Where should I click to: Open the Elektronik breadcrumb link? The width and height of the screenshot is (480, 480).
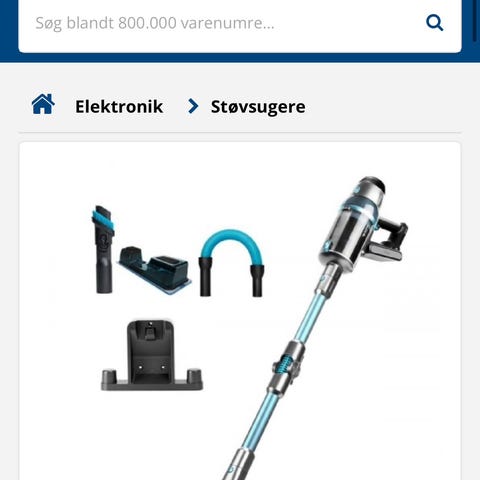(119, 107)
